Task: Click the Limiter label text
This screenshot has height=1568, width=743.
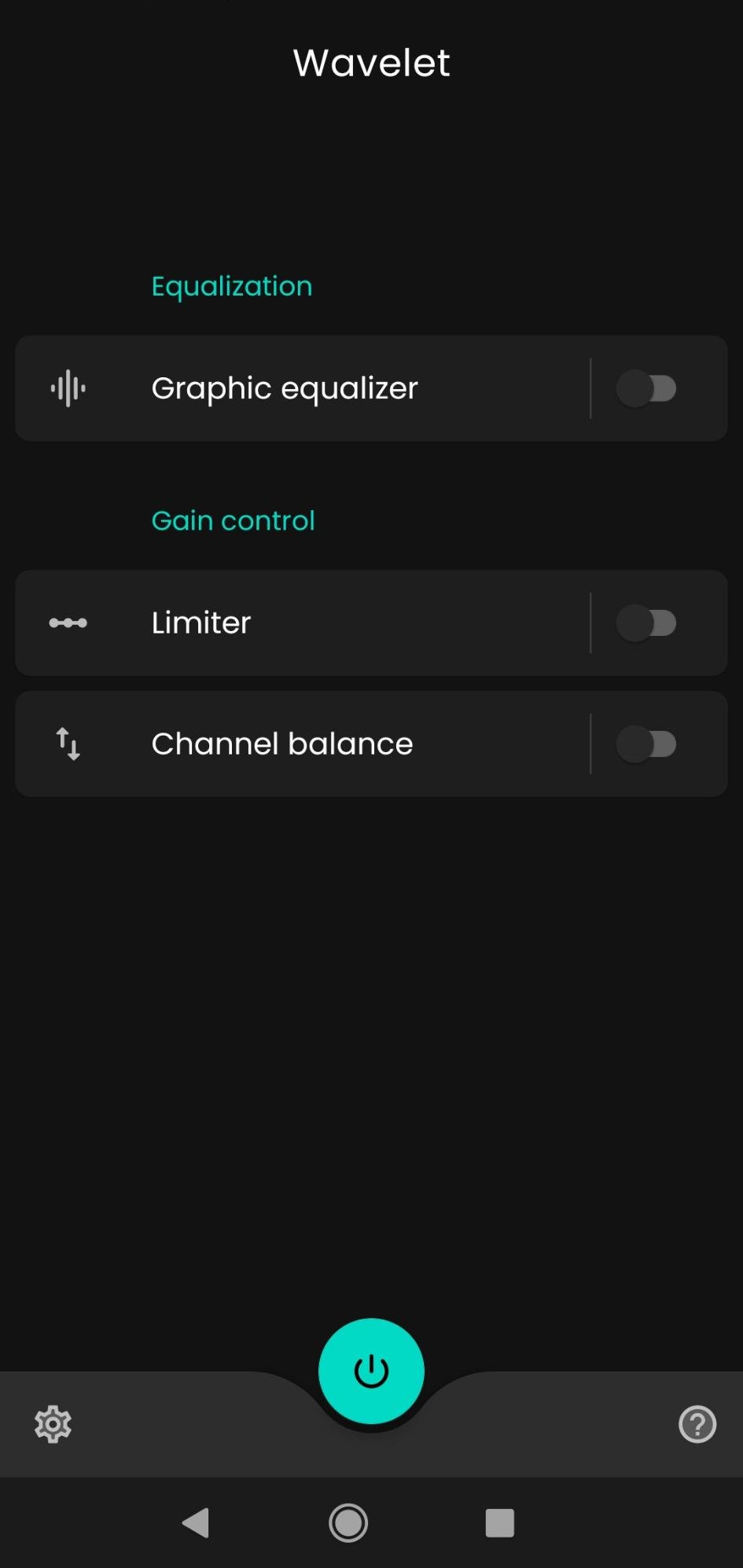Action: pos(200,622)
